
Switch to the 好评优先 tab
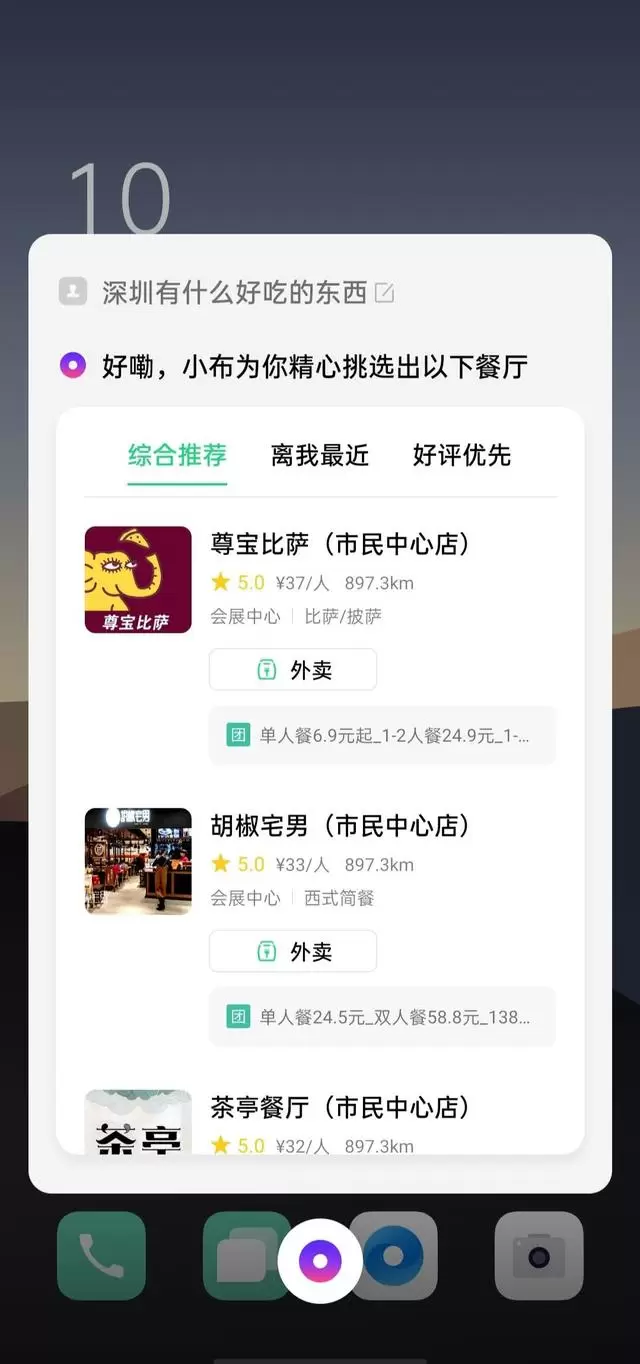(x=462, y=456)
